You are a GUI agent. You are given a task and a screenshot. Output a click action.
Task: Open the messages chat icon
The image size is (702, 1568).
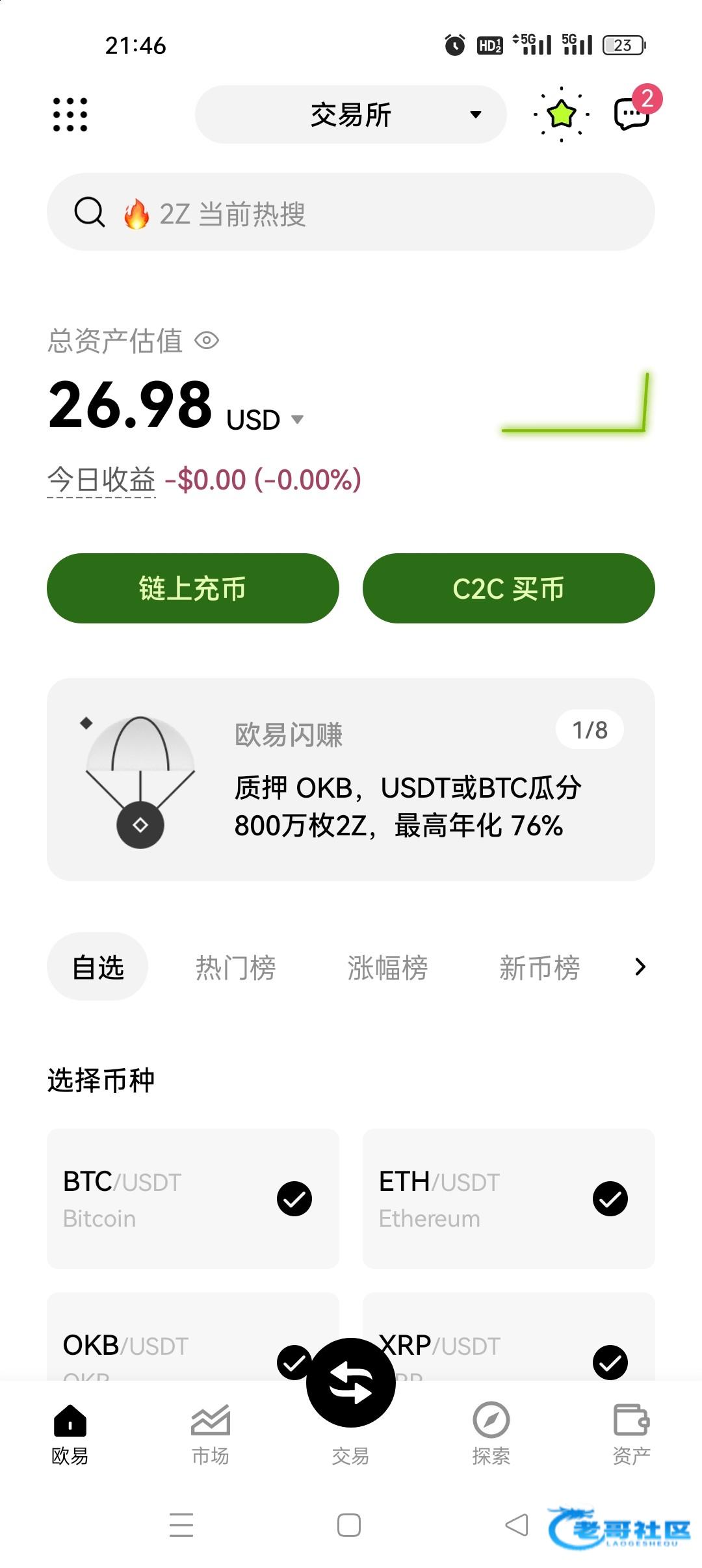coord(632,114)
